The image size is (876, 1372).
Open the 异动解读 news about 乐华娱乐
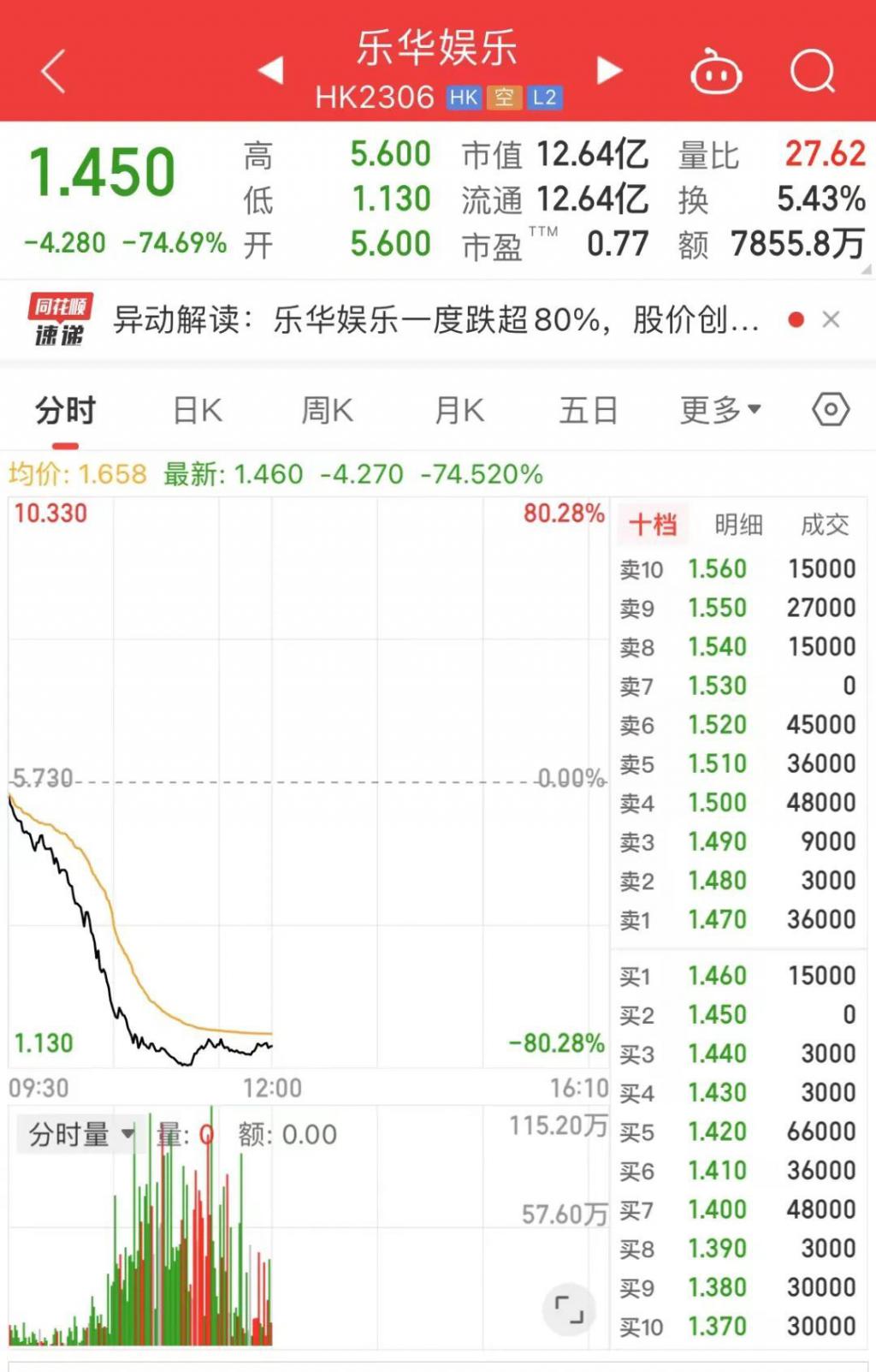pos(436,321)
